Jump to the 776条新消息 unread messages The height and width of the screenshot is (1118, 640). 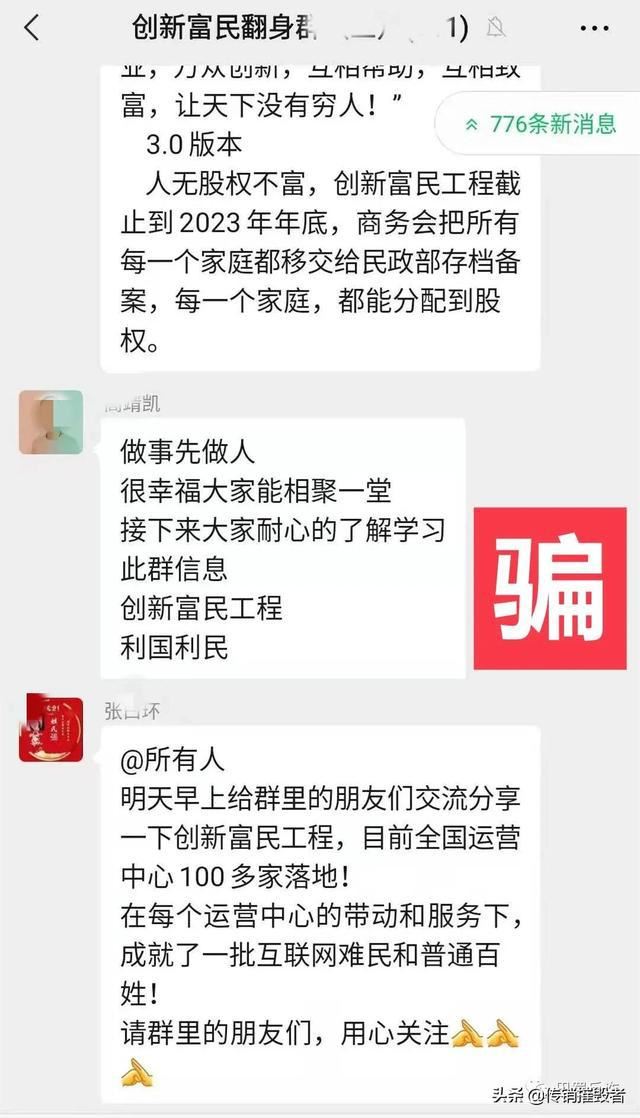coord(541,124)
